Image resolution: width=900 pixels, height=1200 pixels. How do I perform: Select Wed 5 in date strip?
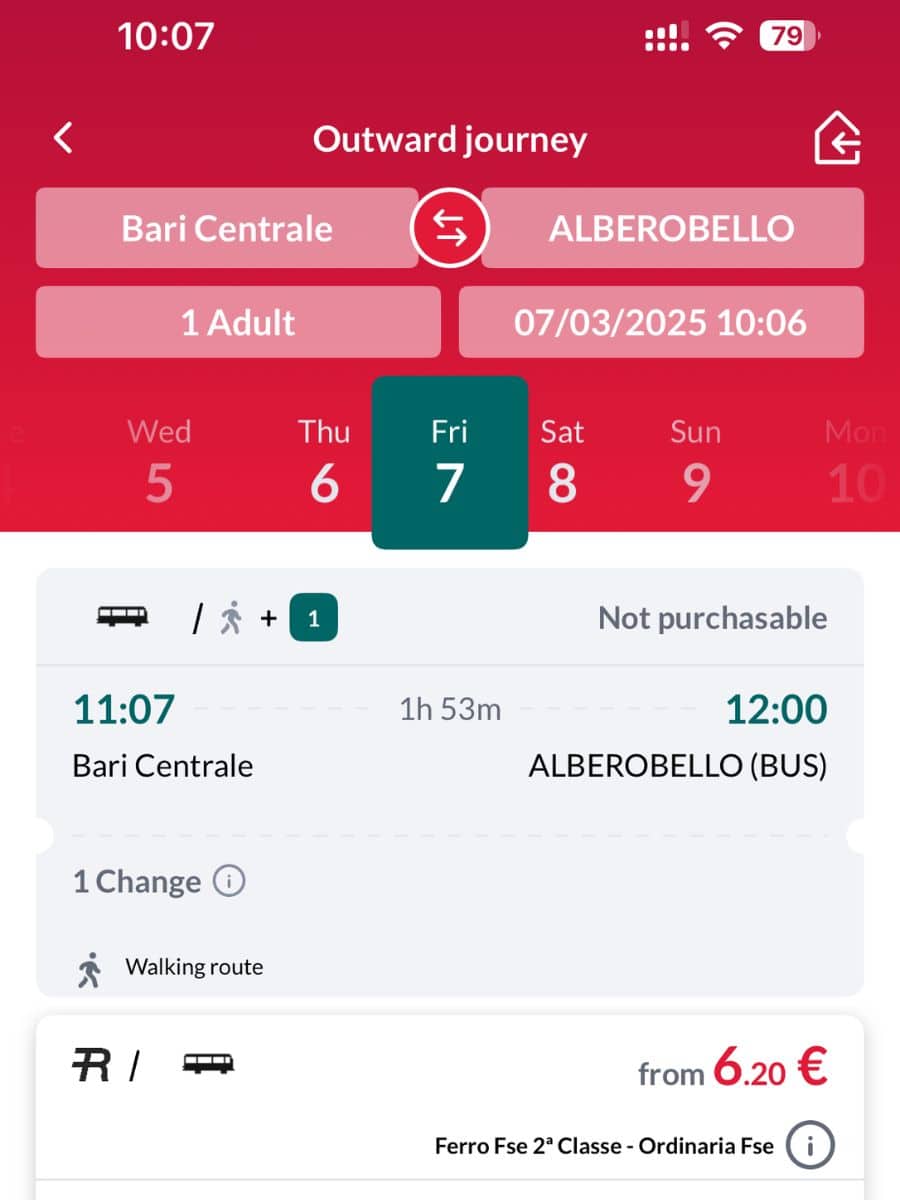tap(159, 462)
